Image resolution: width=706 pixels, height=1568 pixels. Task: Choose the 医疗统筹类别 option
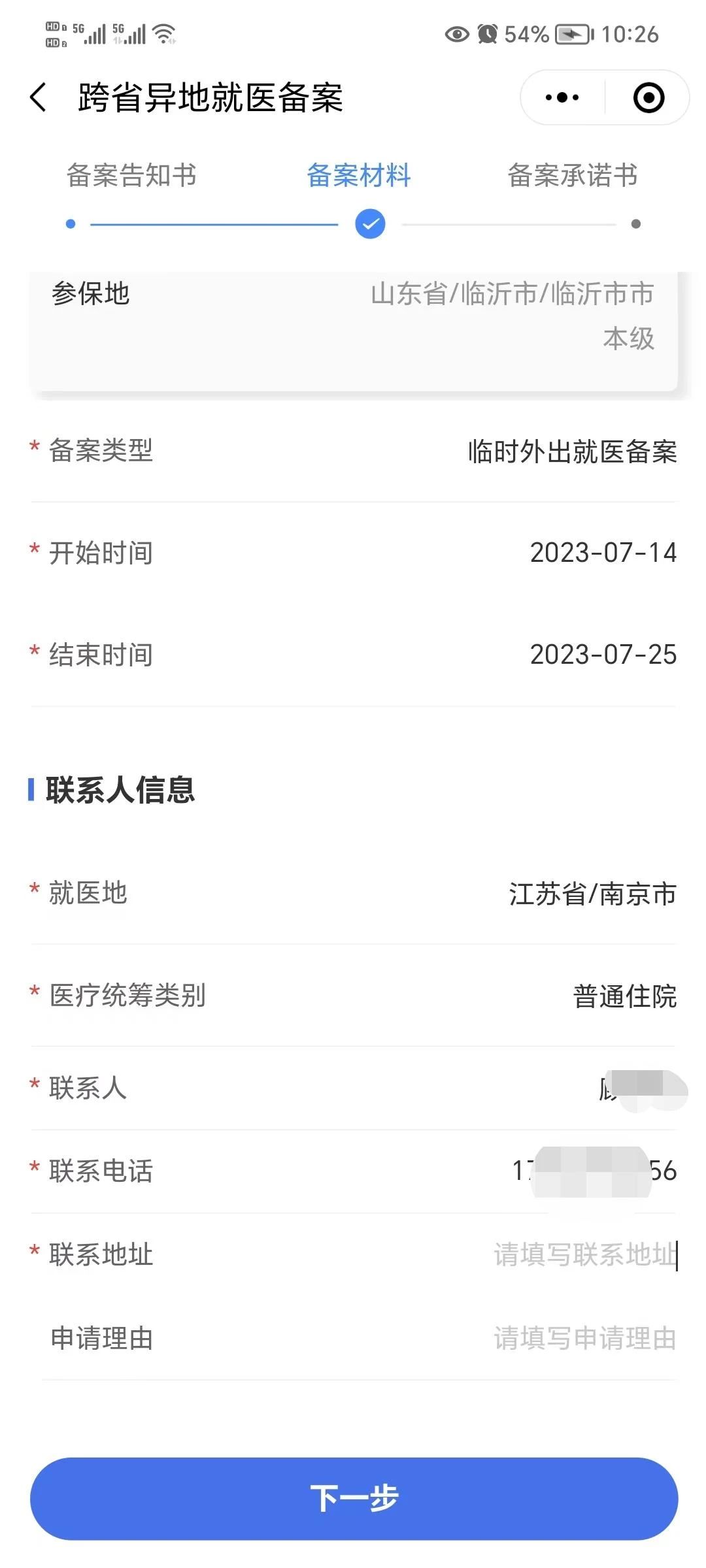(x=353, y=996)
